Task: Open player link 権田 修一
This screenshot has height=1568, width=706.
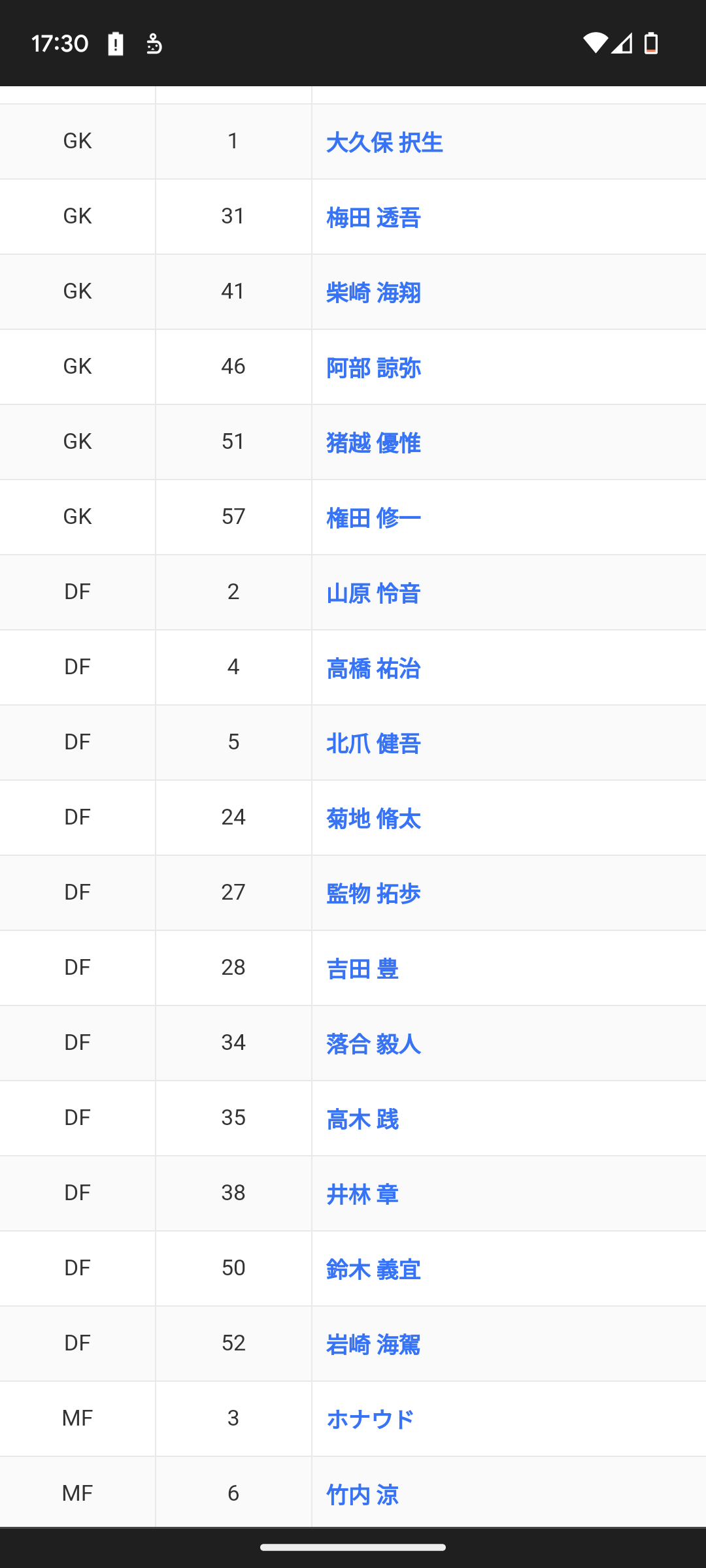Action: pos(373,518)
